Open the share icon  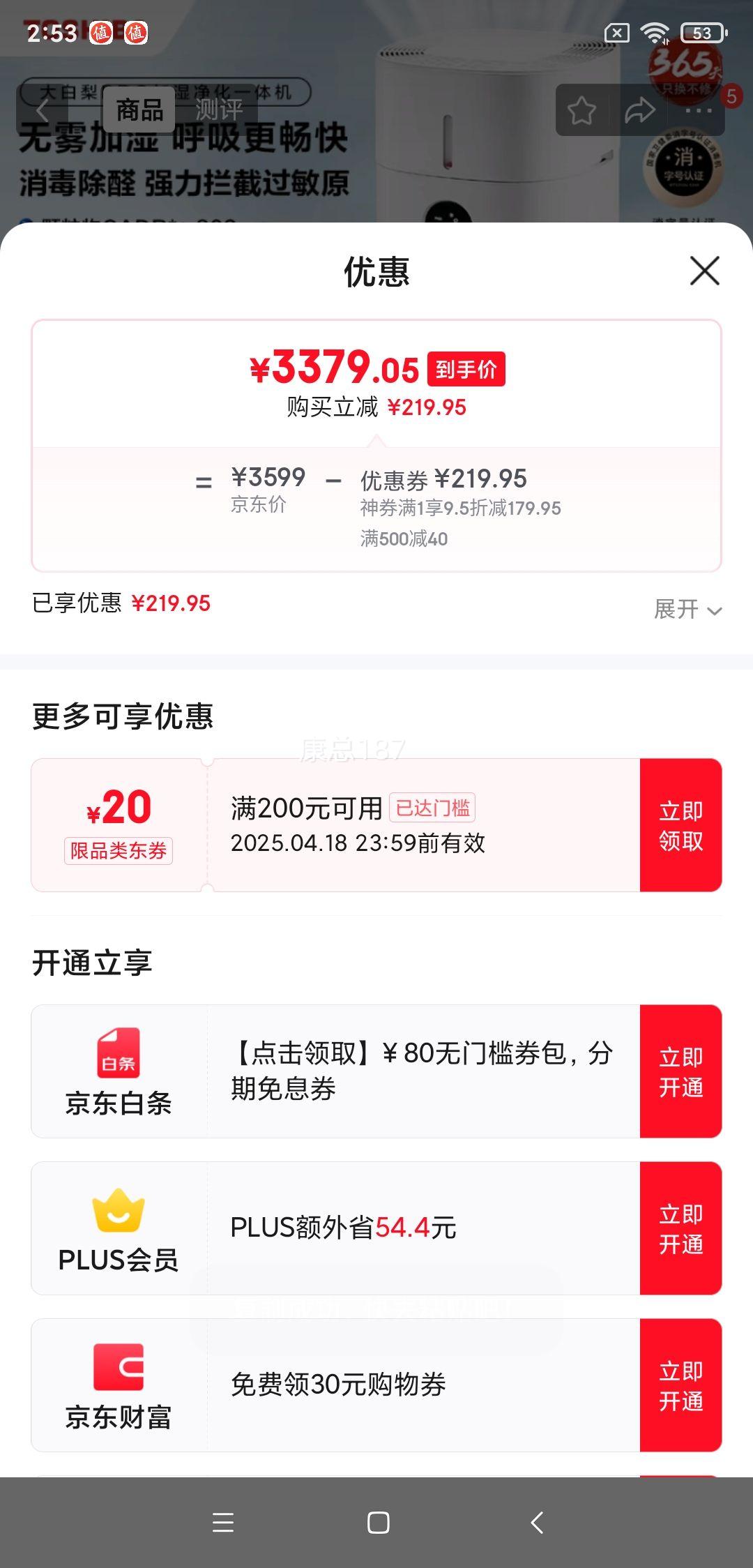coord(639,110)
